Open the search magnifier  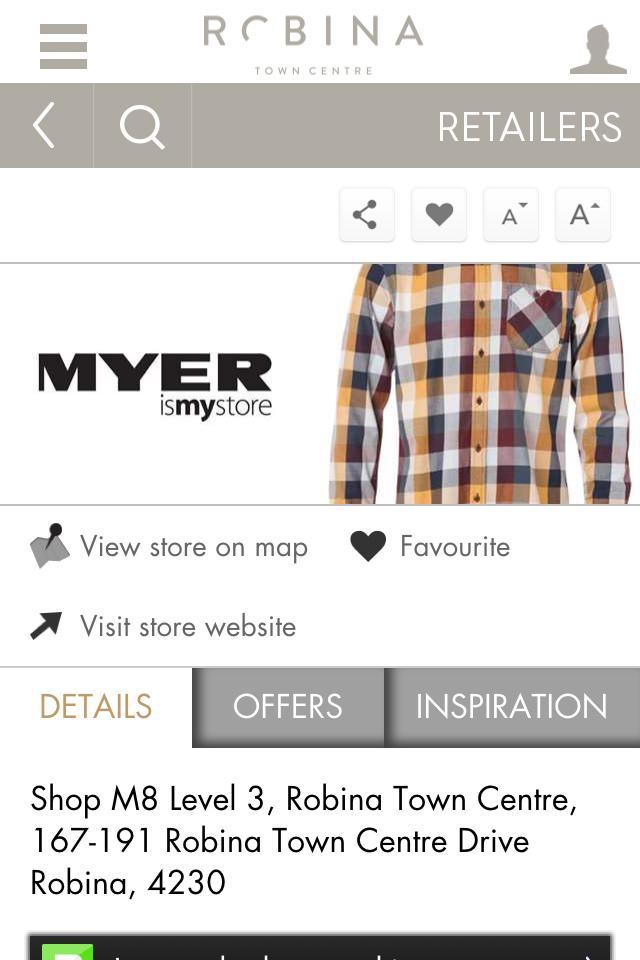tap(142, 127)
